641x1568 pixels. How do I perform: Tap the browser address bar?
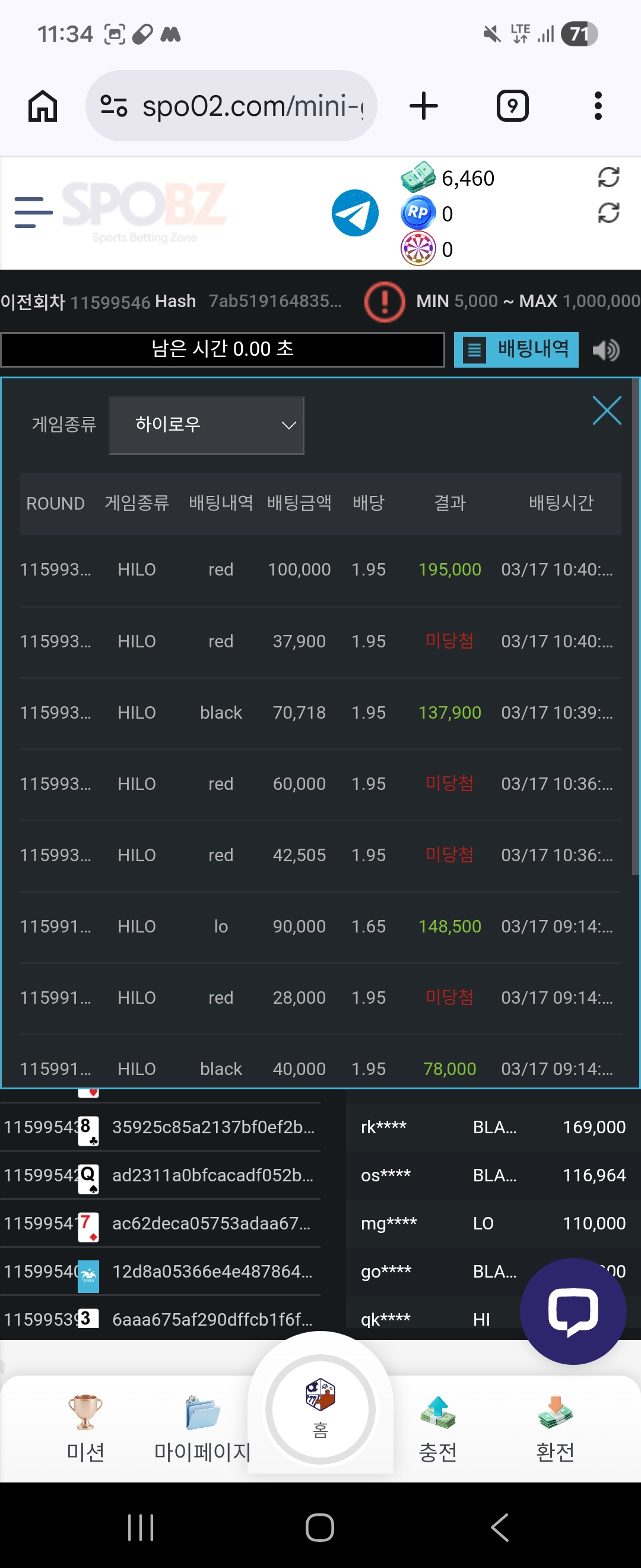click(243, 106)
